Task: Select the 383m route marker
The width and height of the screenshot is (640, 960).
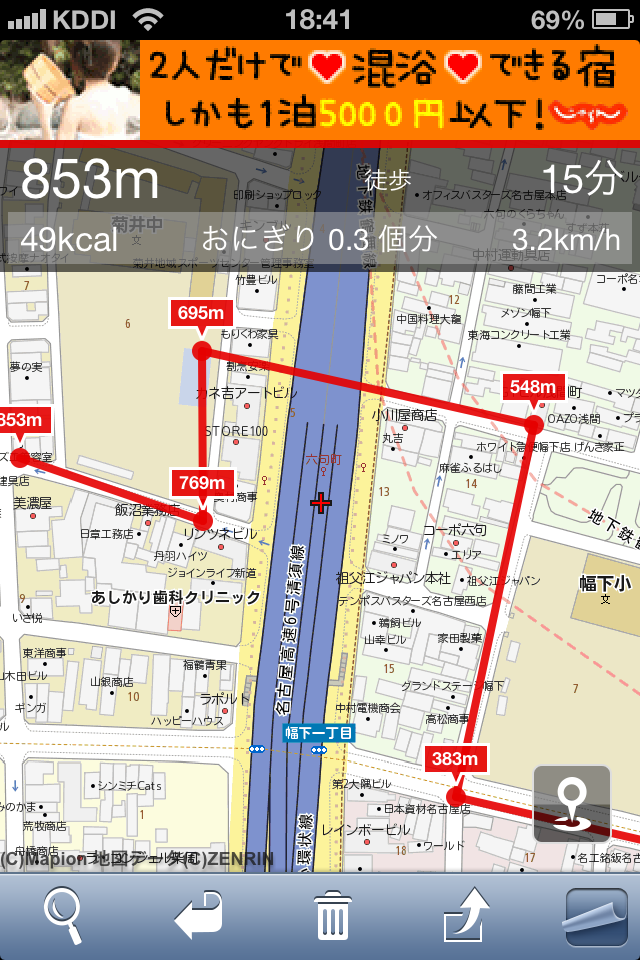Action: (x=455, y=760)
